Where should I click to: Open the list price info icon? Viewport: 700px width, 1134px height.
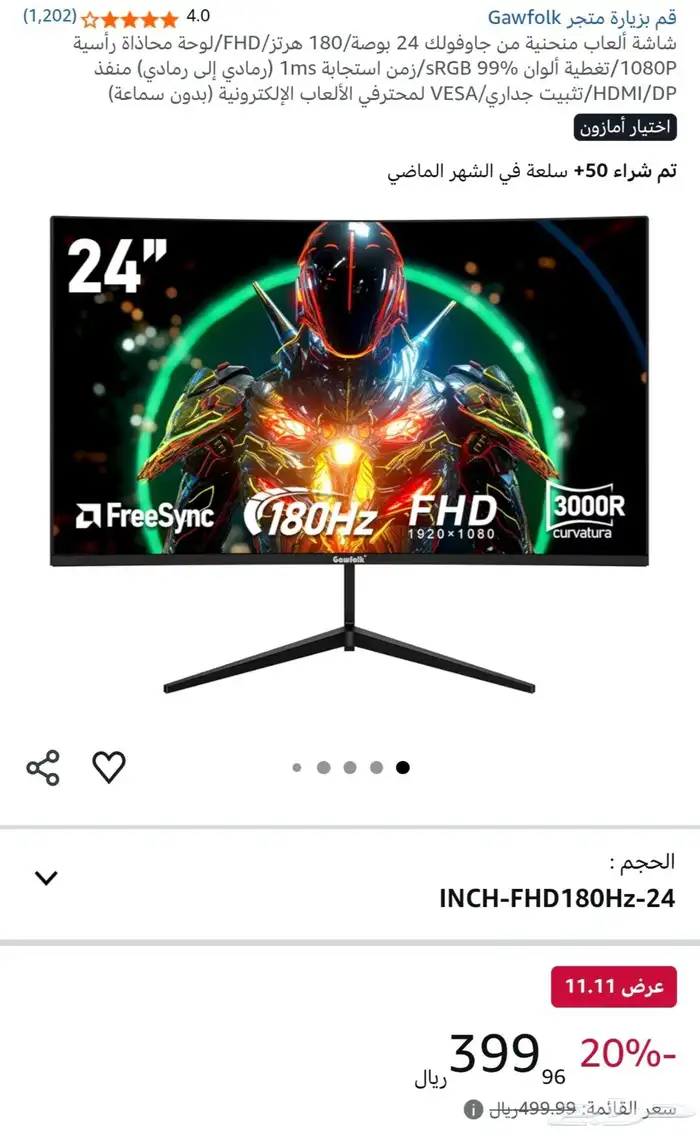tap(471, 1109)
